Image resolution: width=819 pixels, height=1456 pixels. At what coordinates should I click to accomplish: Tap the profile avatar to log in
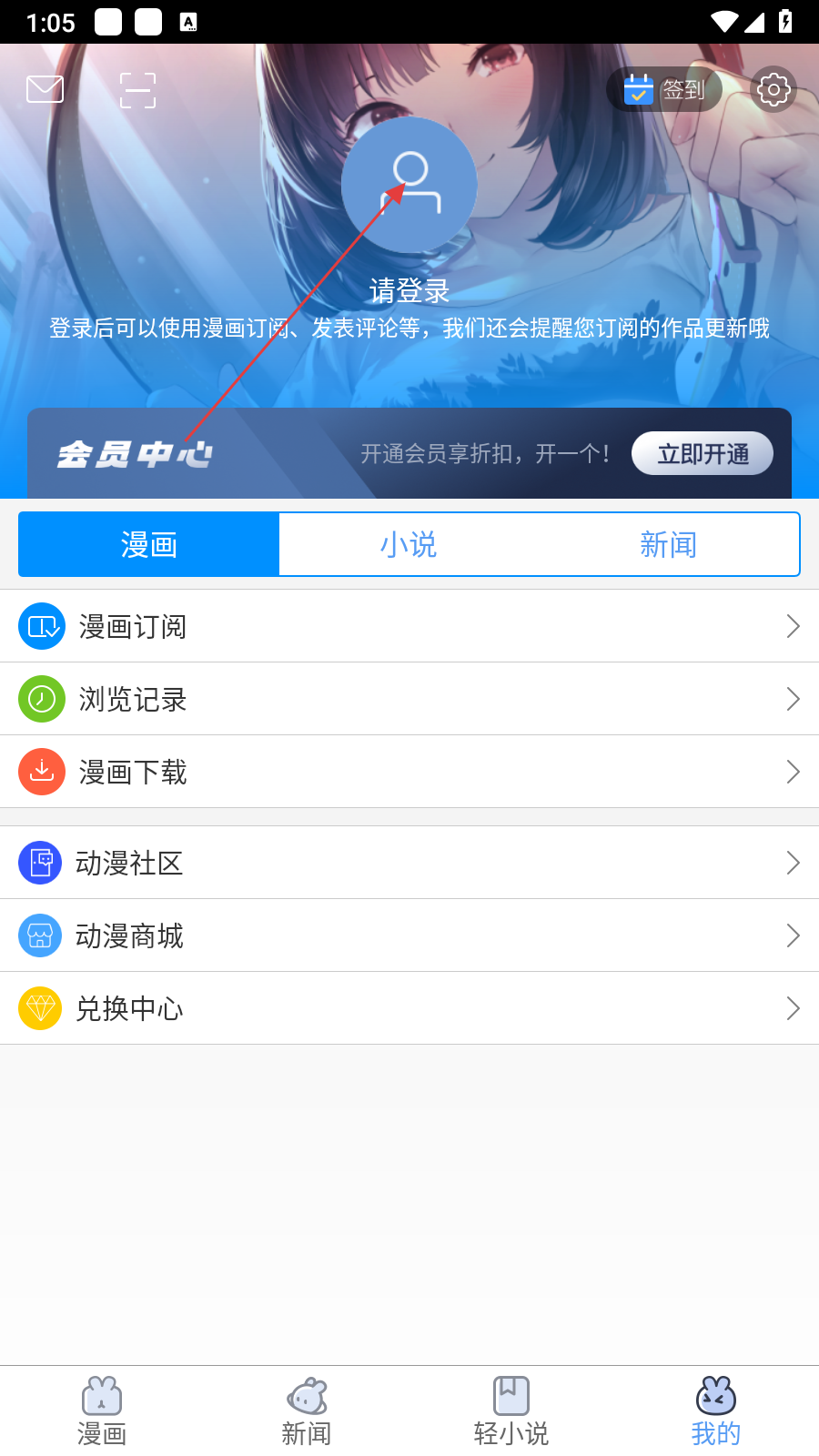409,185
